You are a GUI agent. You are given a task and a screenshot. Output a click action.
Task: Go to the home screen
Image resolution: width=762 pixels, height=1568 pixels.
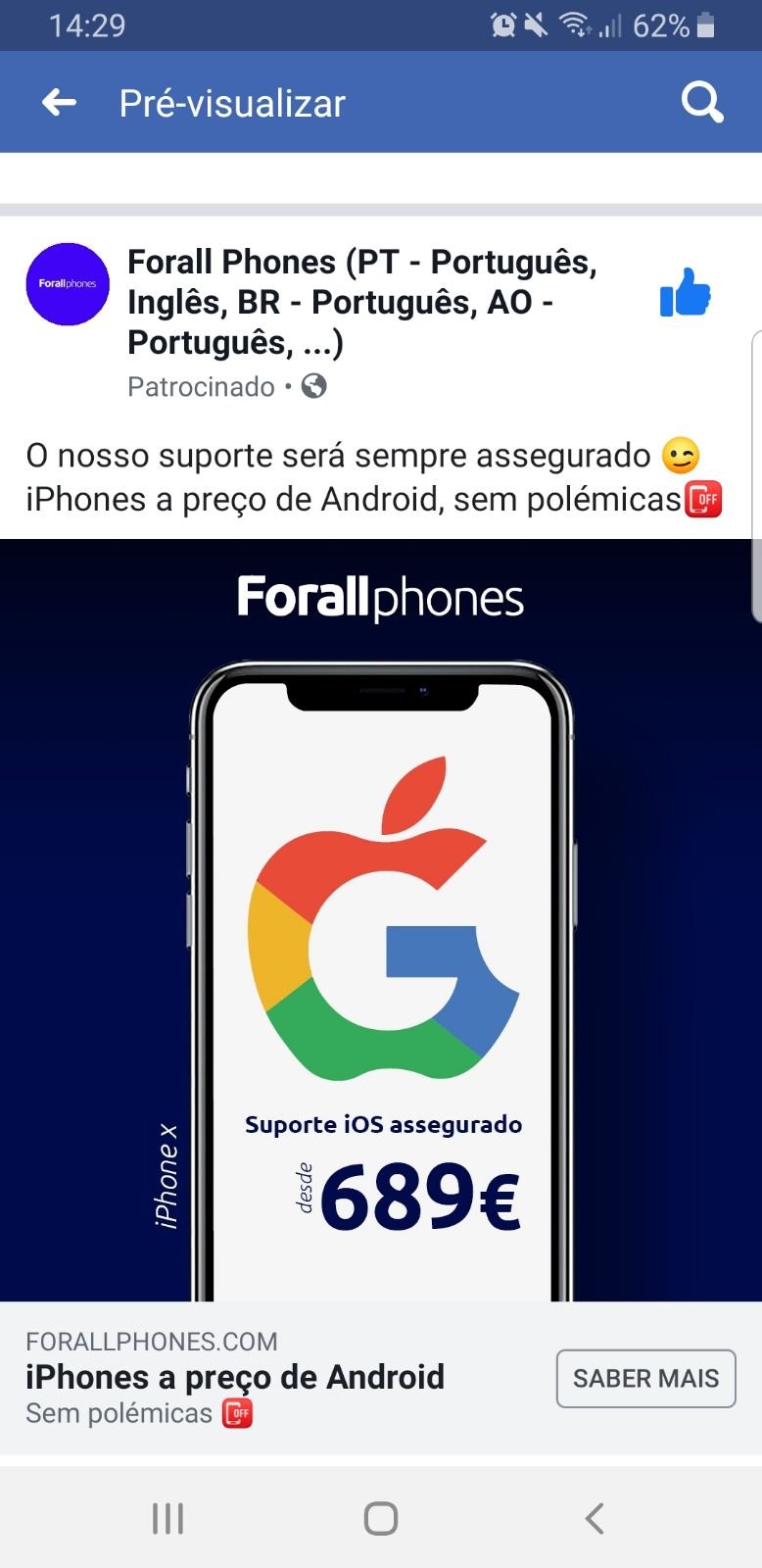tap(381, 1518)
